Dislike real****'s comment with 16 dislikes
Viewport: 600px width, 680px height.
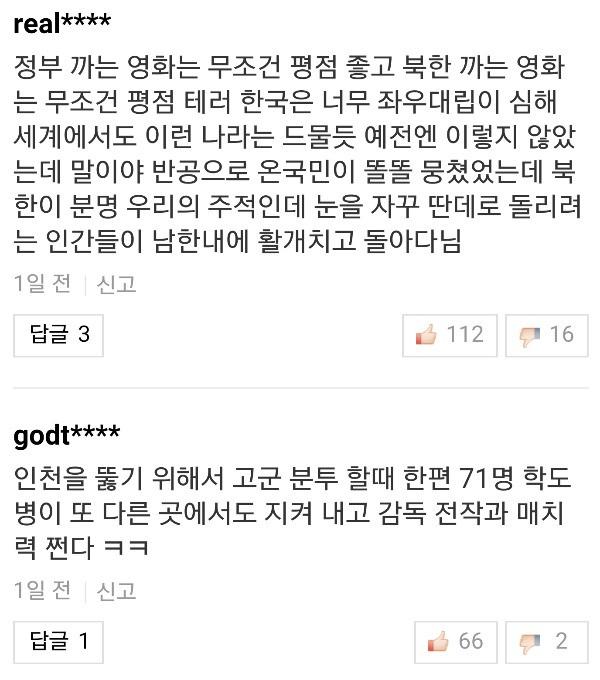(x=546, y=335)
